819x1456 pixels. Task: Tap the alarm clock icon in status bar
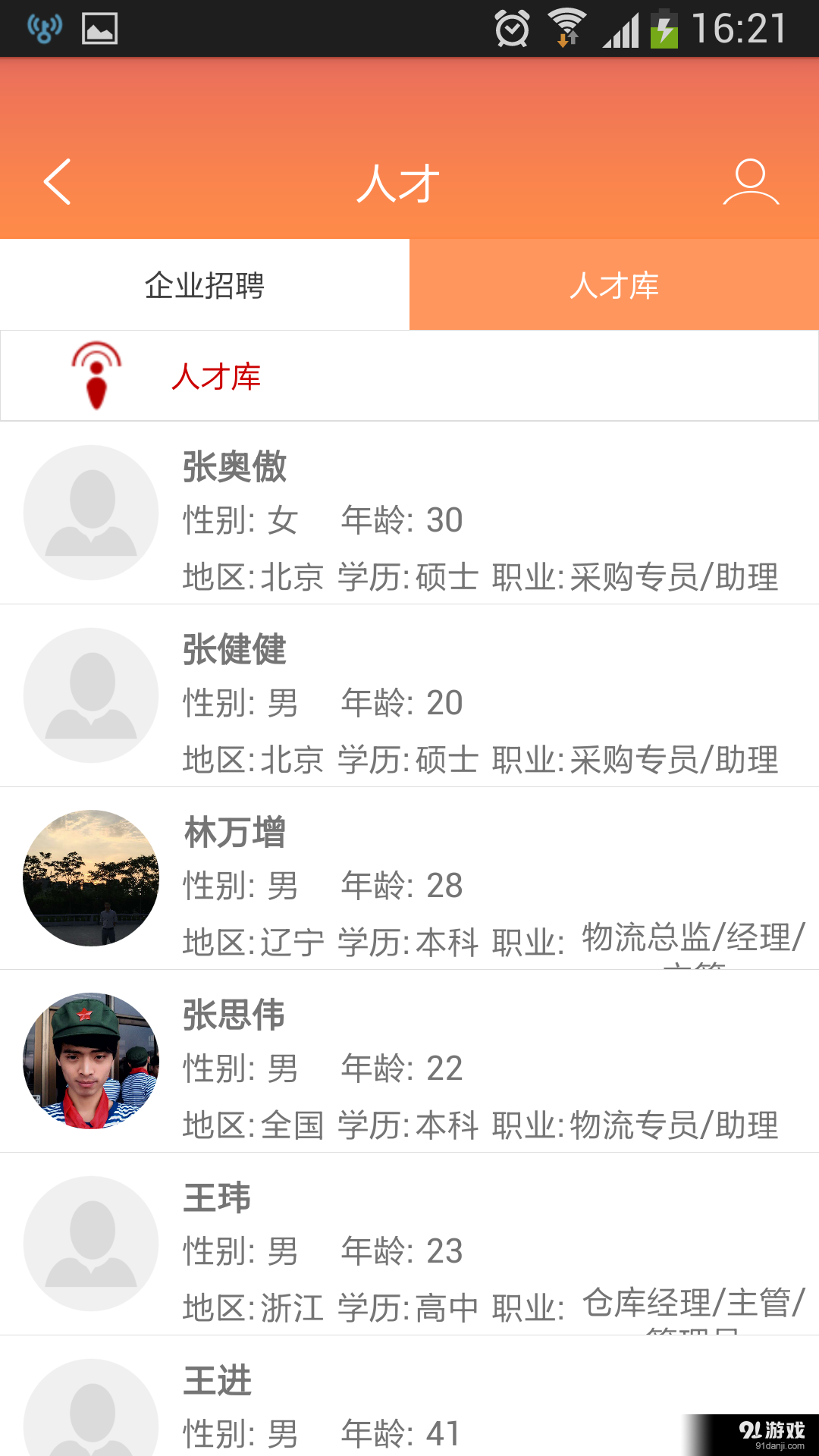(x=512, y=27)
